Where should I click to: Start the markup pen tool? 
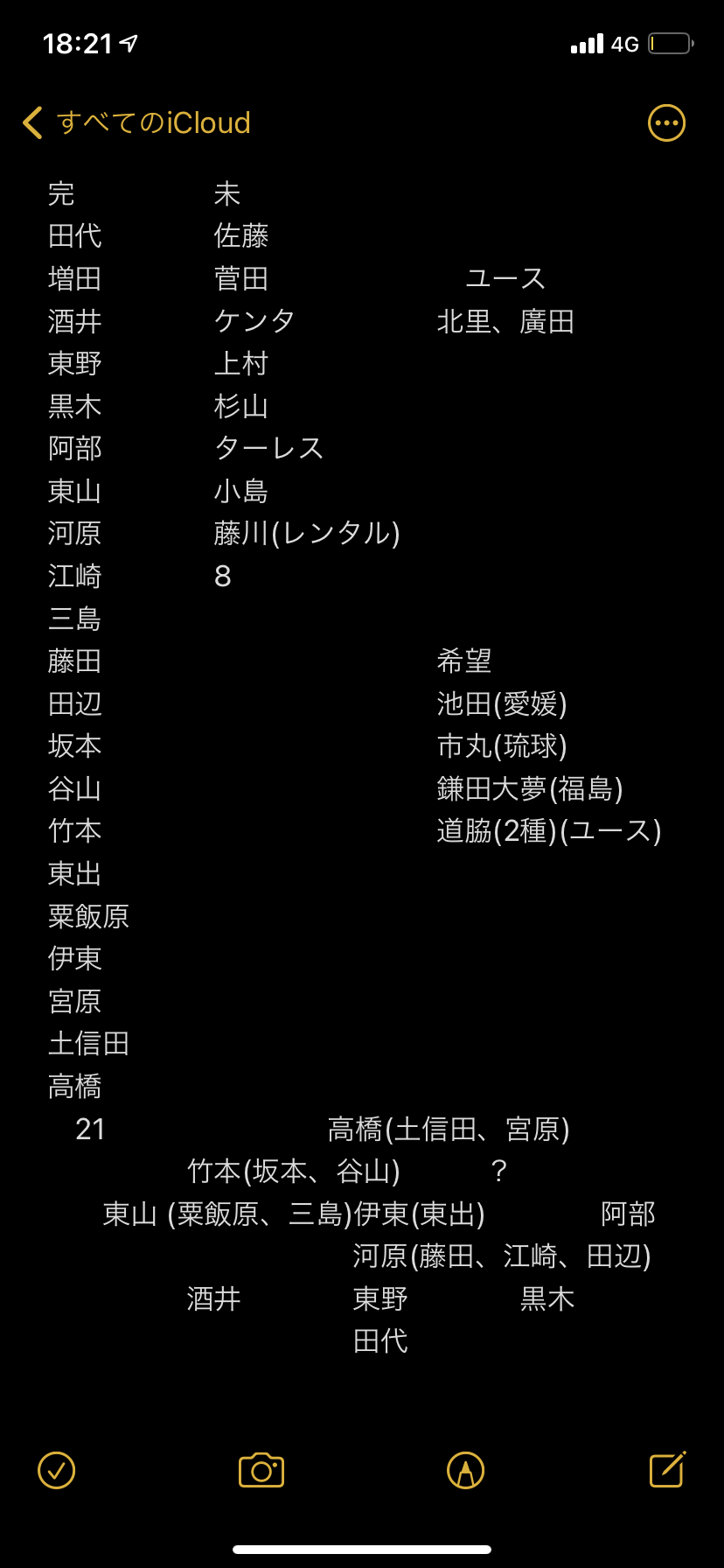coord(465,1470)
